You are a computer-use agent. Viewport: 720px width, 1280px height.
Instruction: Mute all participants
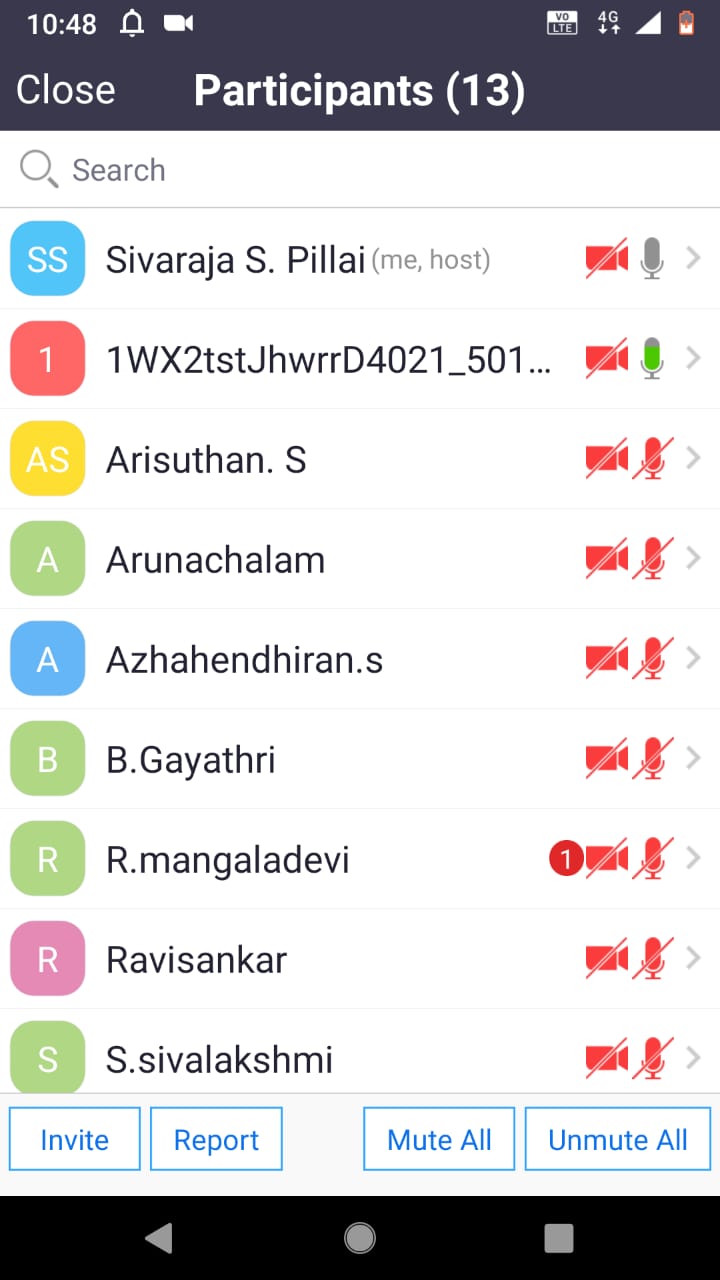[439, 1139]
